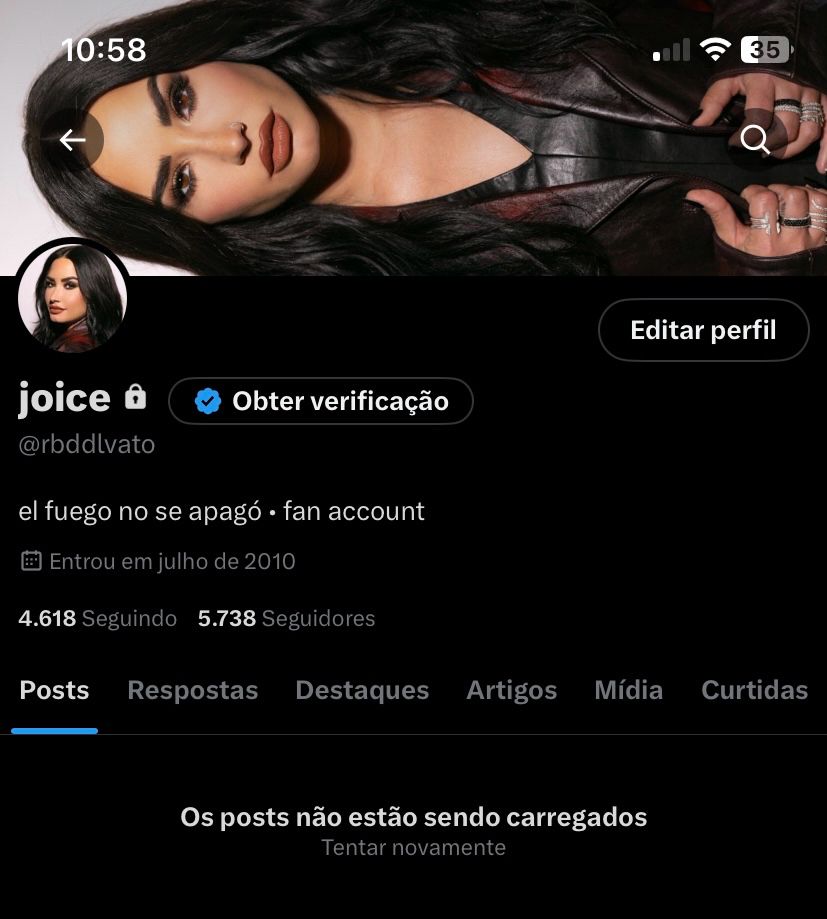Tap the Editar perfil button
Image resolution: width=827 pixels, height=919 pixels.
(x=703, y=330)
